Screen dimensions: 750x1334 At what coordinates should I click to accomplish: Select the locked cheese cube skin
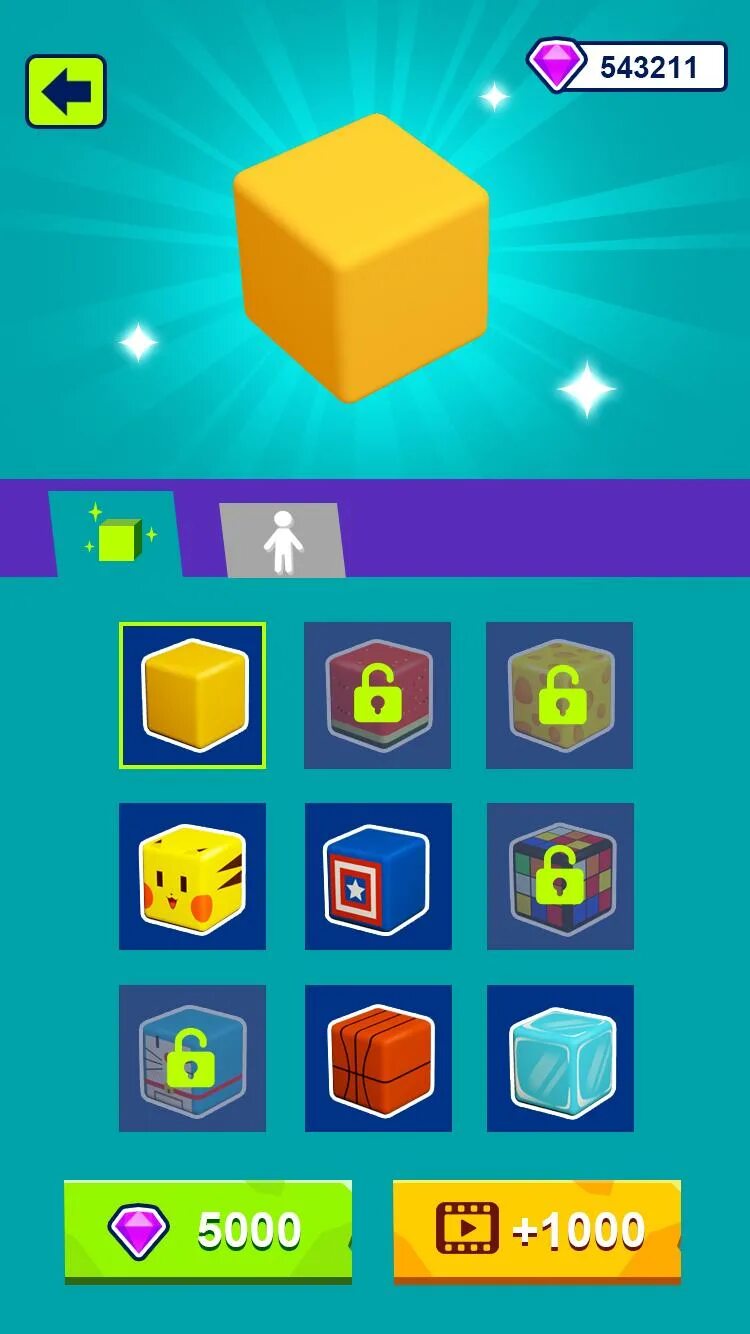click(x=559, y=695)
